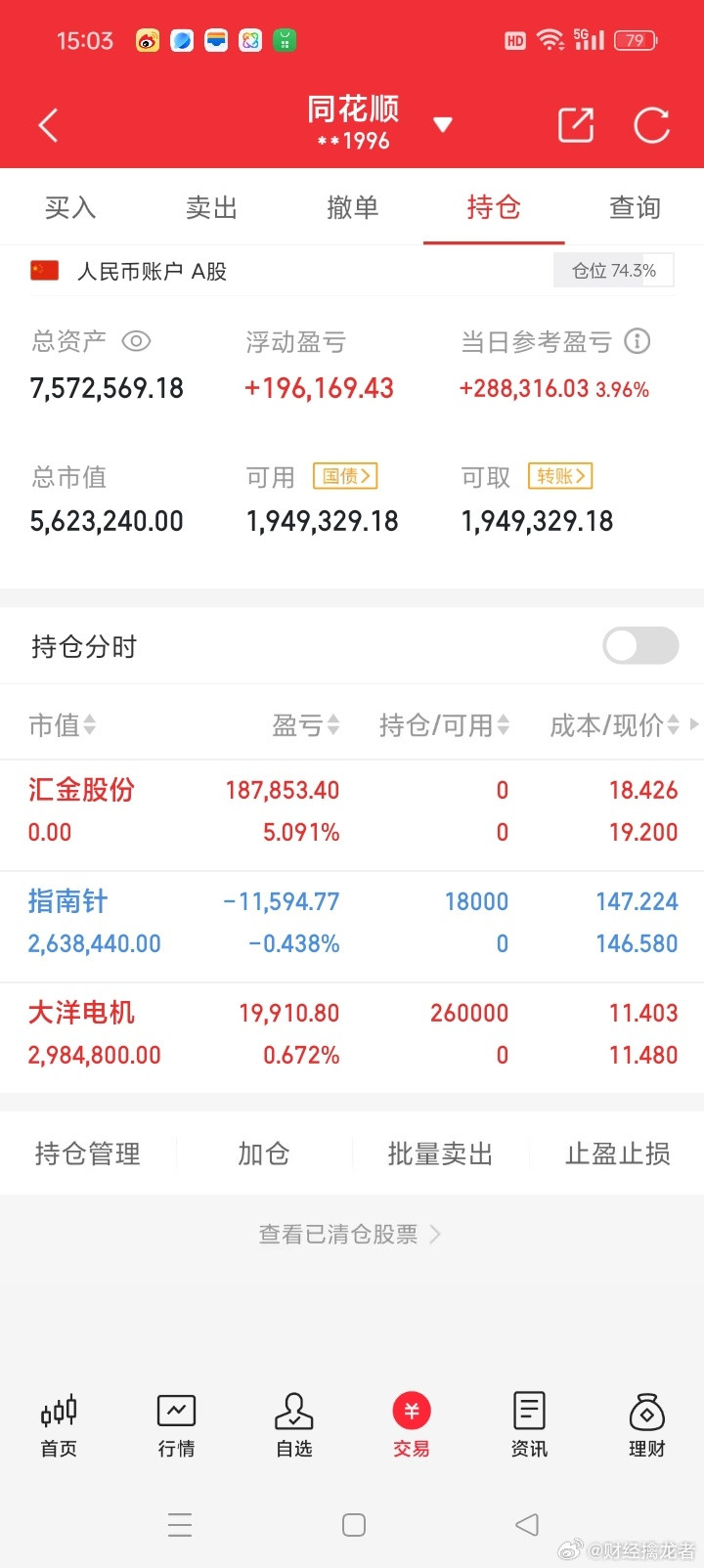Tap the share icon in header
Viewport: 704px width, 1568px height.
576,125
